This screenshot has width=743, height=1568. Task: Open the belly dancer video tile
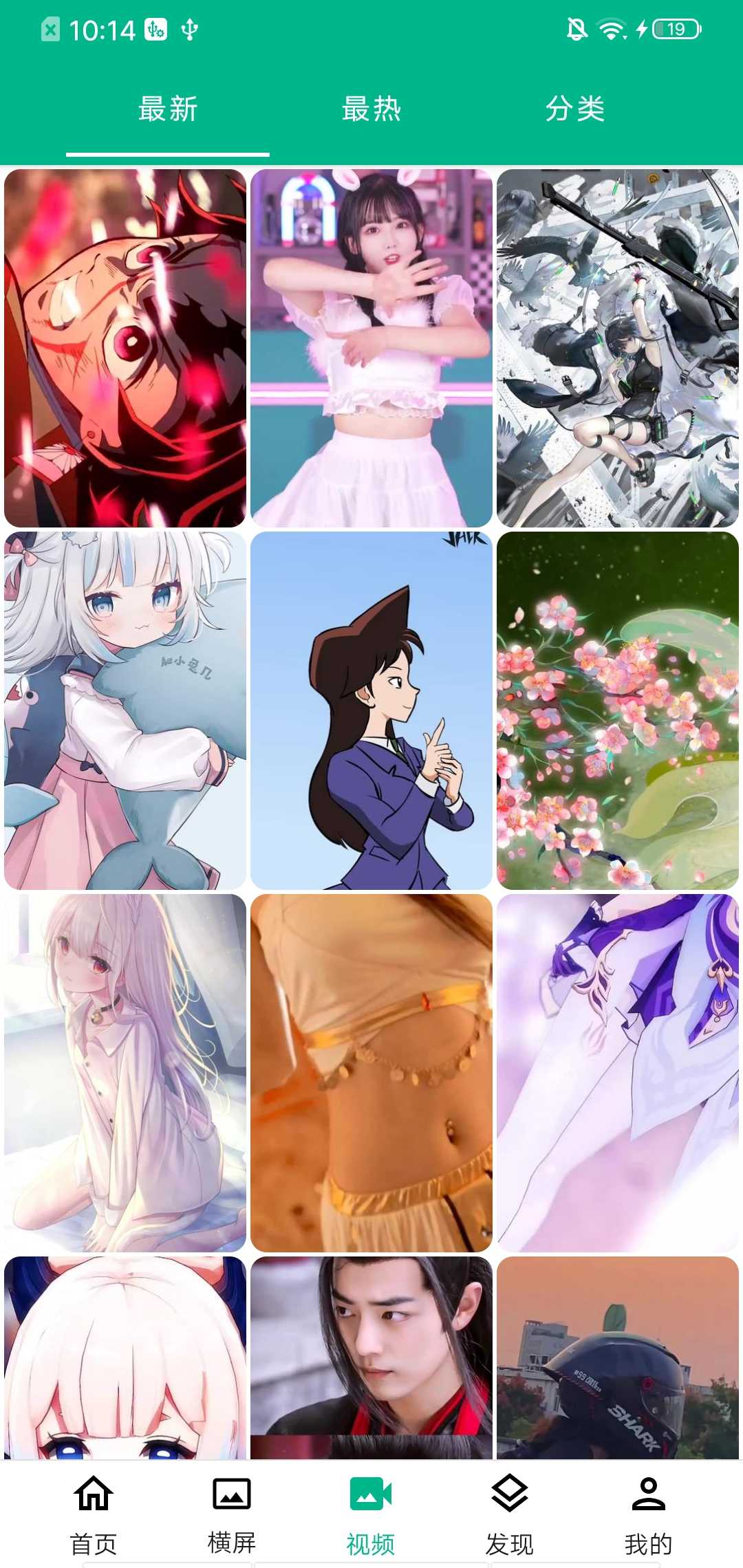pos(371,1073)
